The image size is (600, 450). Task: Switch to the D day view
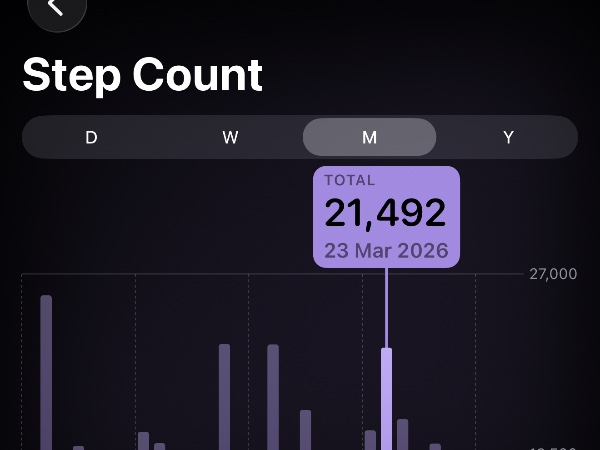(x=91, y=137)
